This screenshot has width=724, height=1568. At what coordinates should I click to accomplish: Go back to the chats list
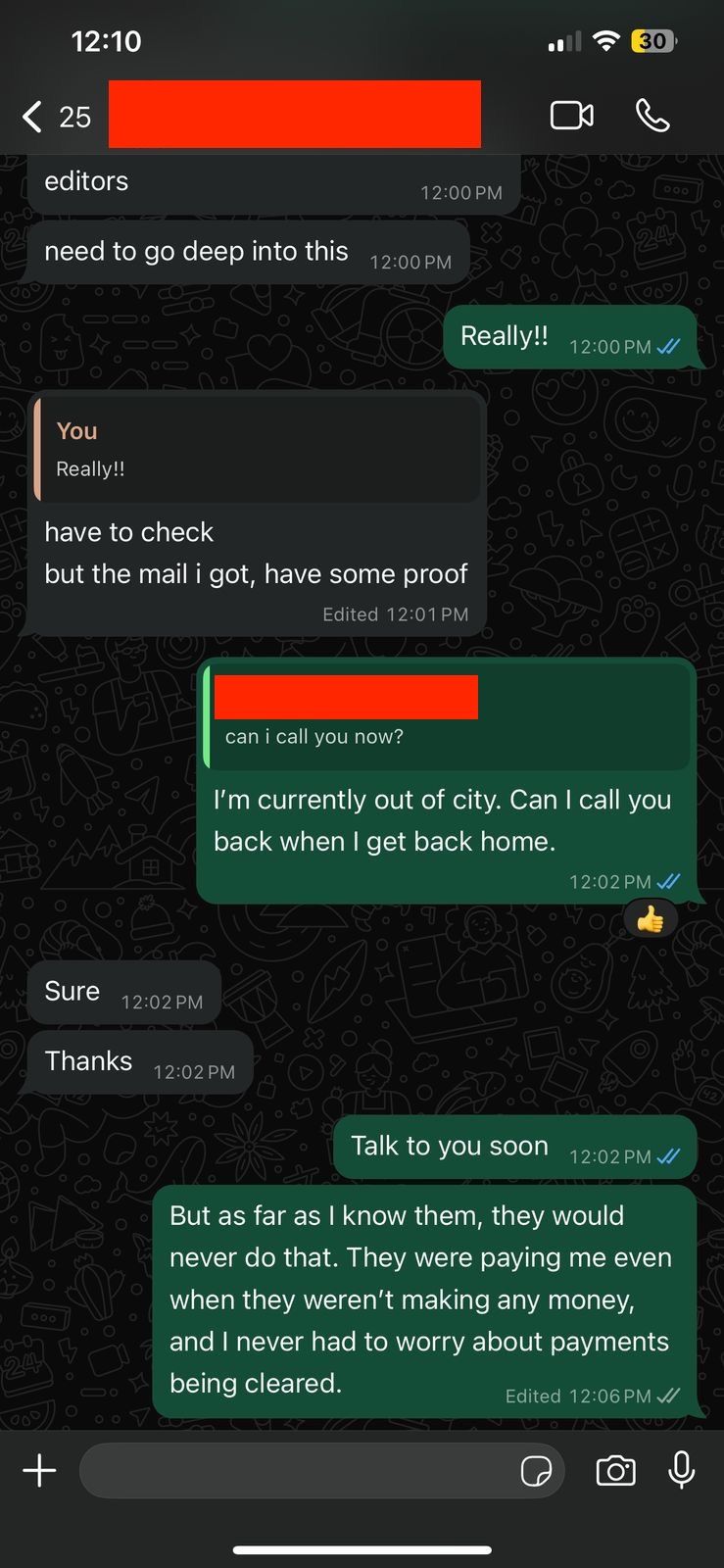(x=34, y=117)
